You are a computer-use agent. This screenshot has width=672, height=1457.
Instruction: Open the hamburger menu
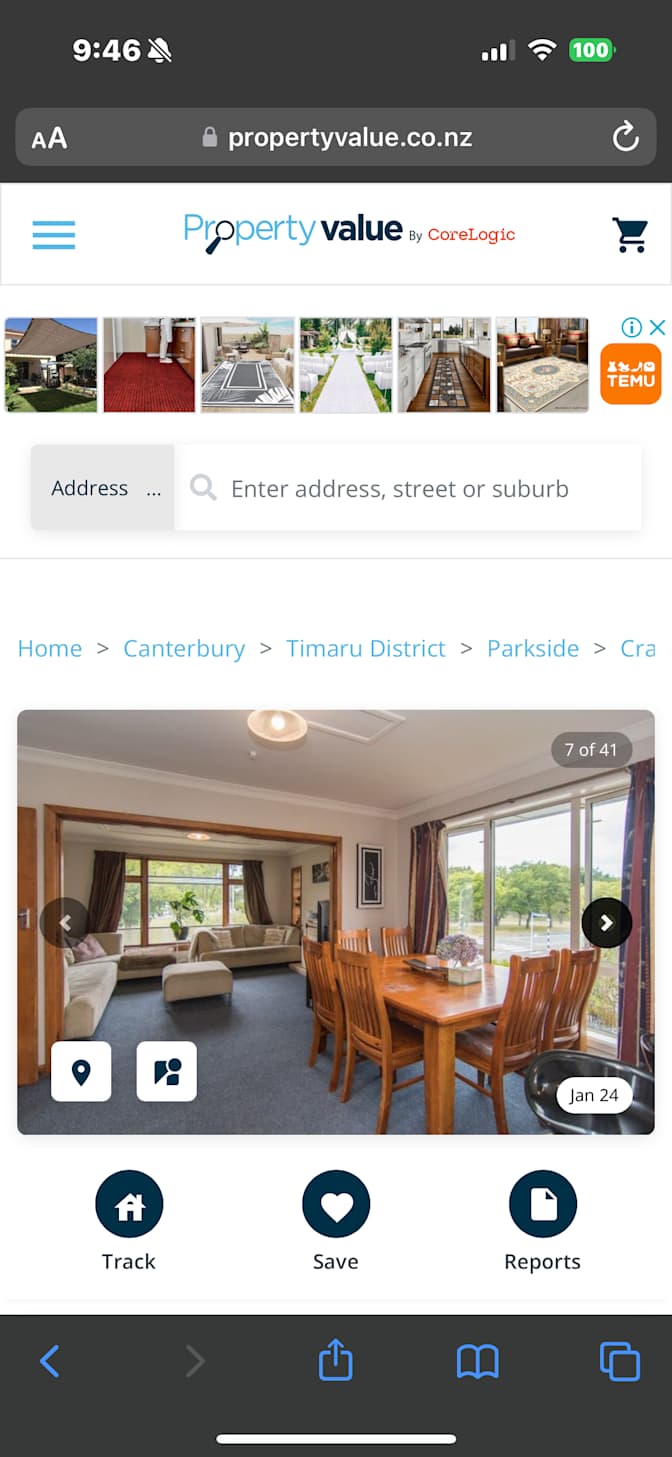coord(54,235)
